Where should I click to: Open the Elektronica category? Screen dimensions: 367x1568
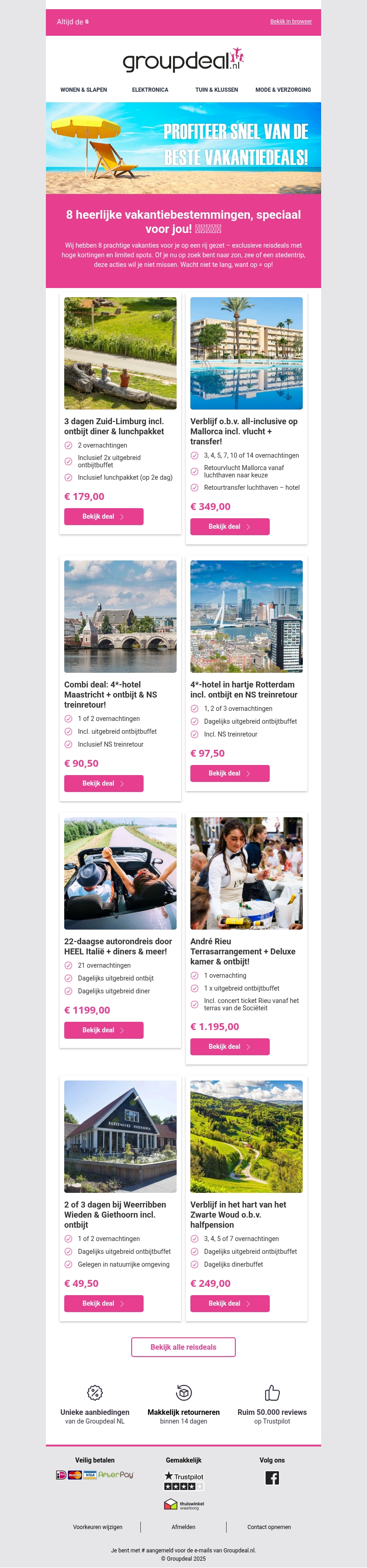point(150,89)
